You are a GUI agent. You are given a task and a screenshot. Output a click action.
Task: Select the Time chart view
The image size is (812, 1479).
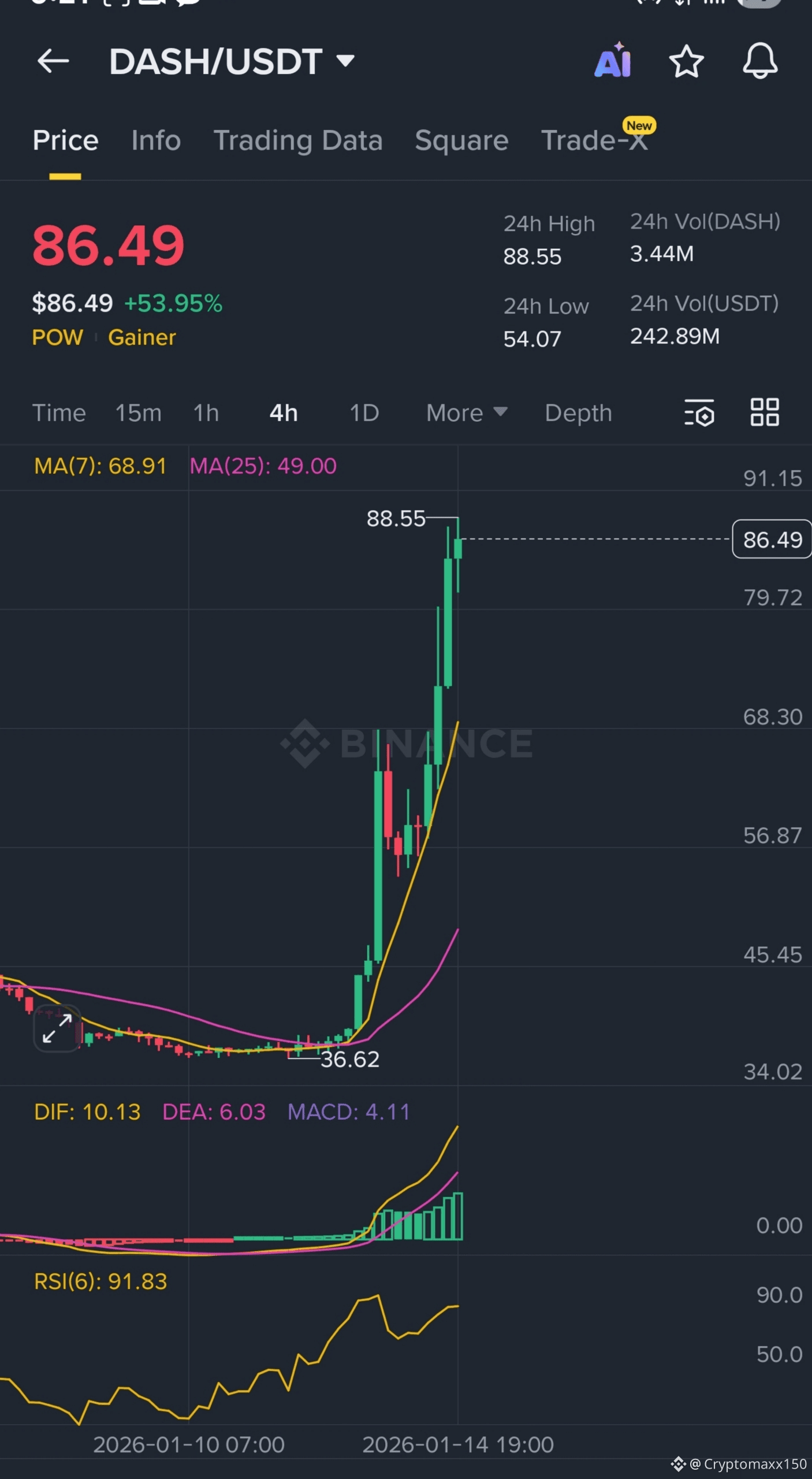tap(59, 413)
